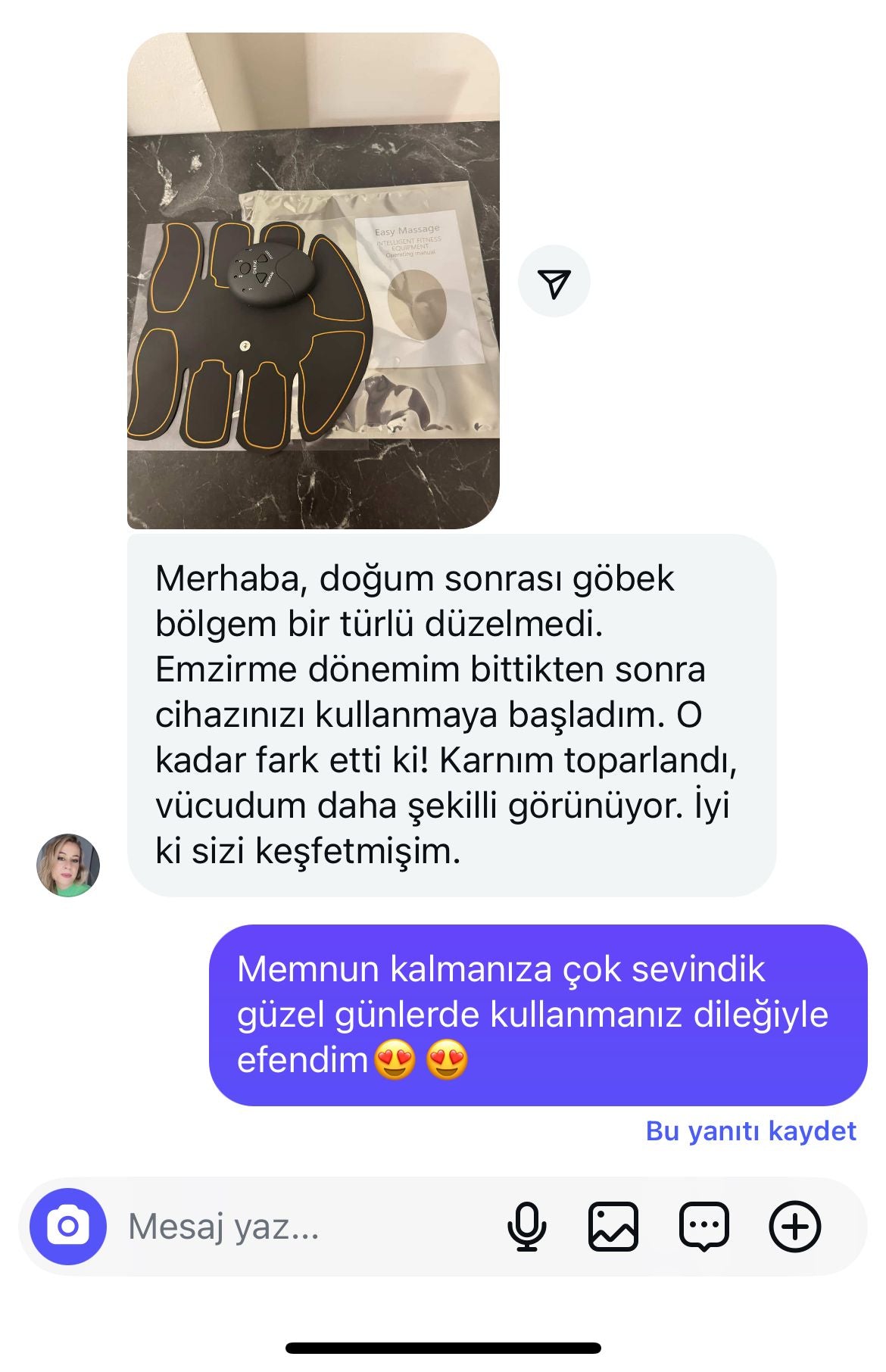Viewport: 886px width, 1372px height.
Task: Tap the 'Bu yanıtı kaydet' link
Action: pyautogui.click(x=750, y=1130)
